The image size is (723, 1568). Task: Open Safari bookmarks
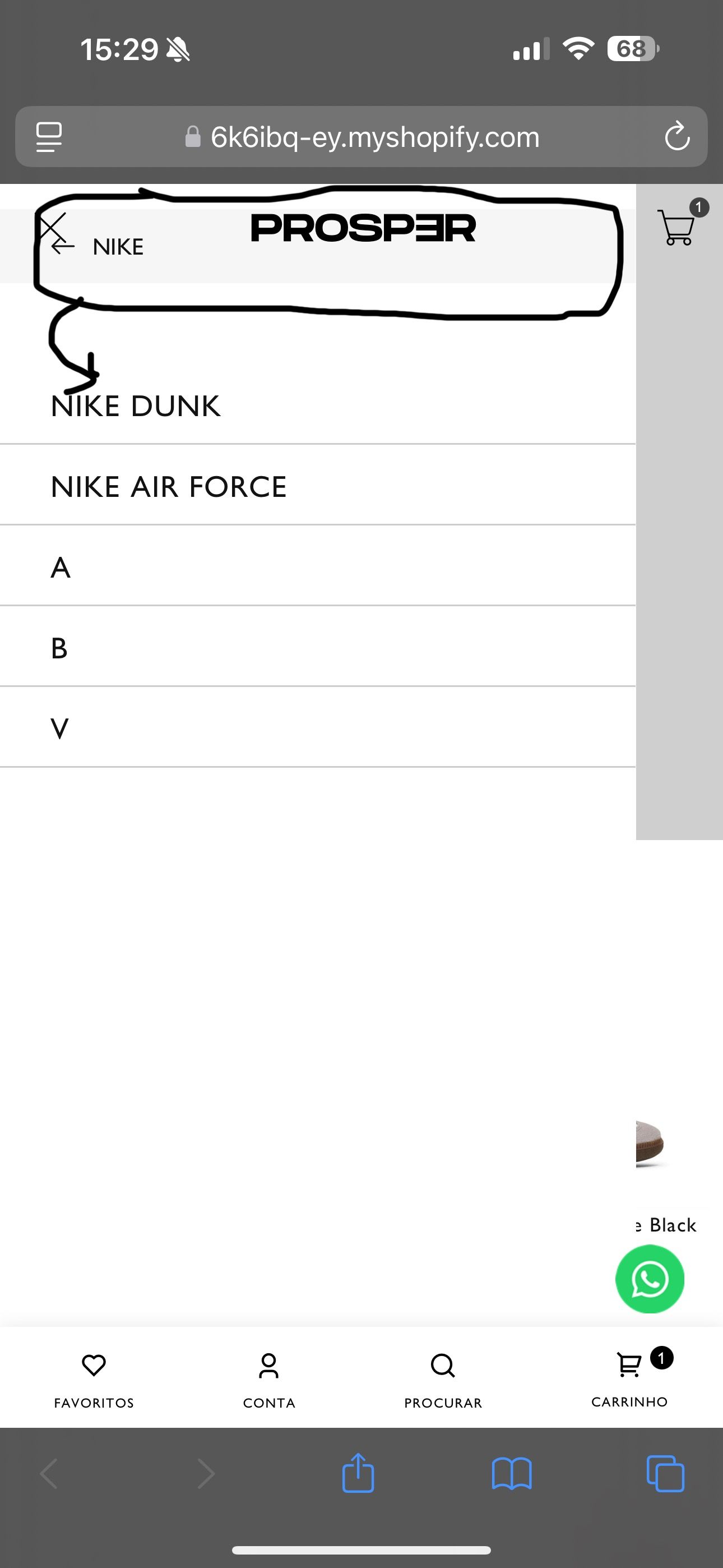(x=512, y=1474)
